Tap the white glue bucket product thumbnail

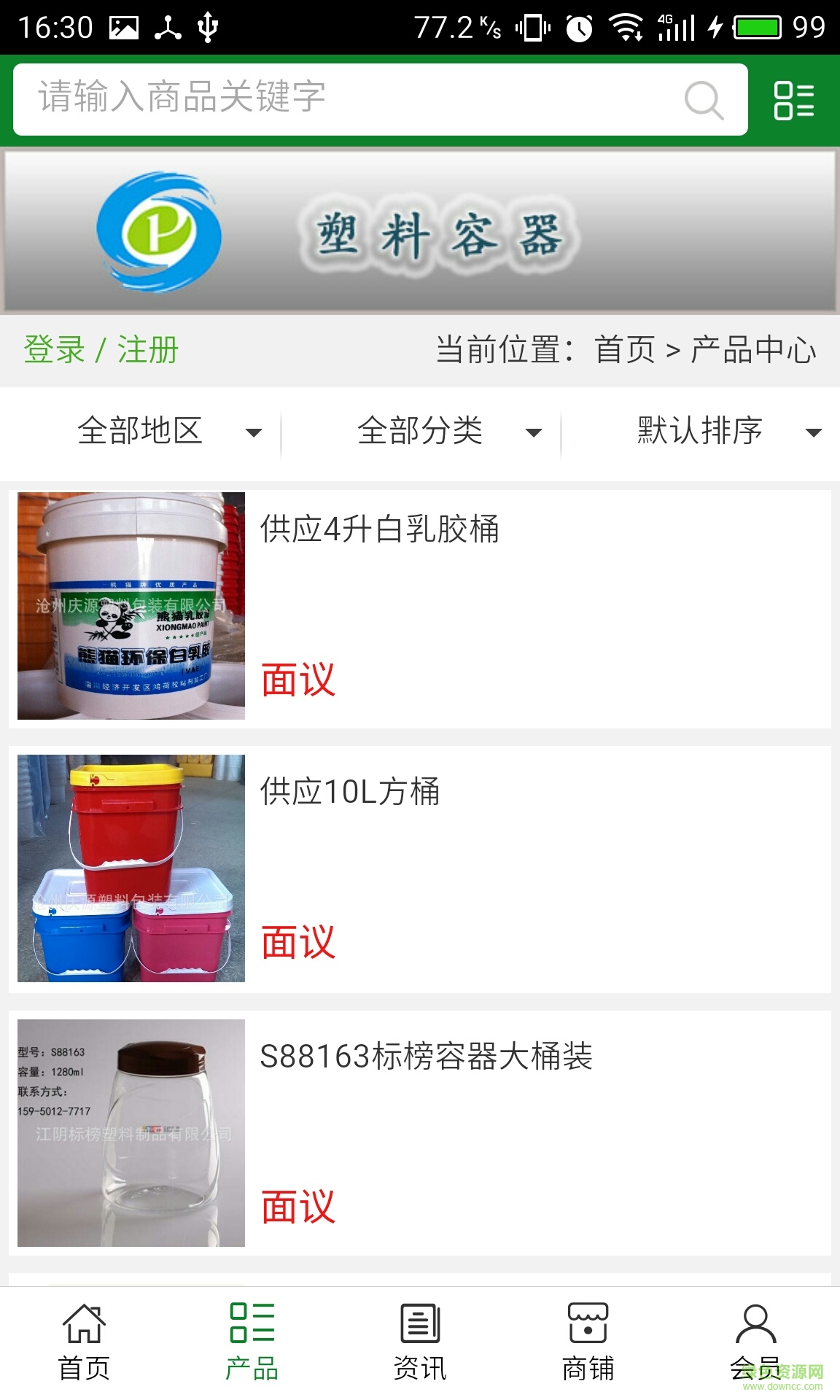point(131,605)
